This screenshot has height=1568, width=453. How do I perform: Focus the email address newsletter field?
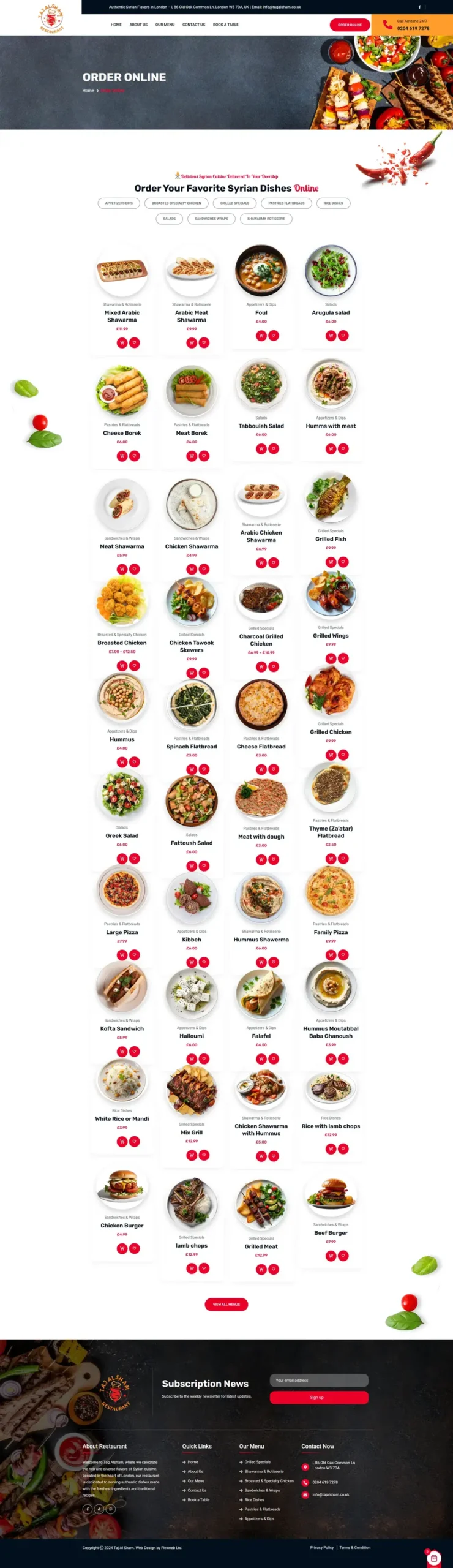(x=319, y=1380)
